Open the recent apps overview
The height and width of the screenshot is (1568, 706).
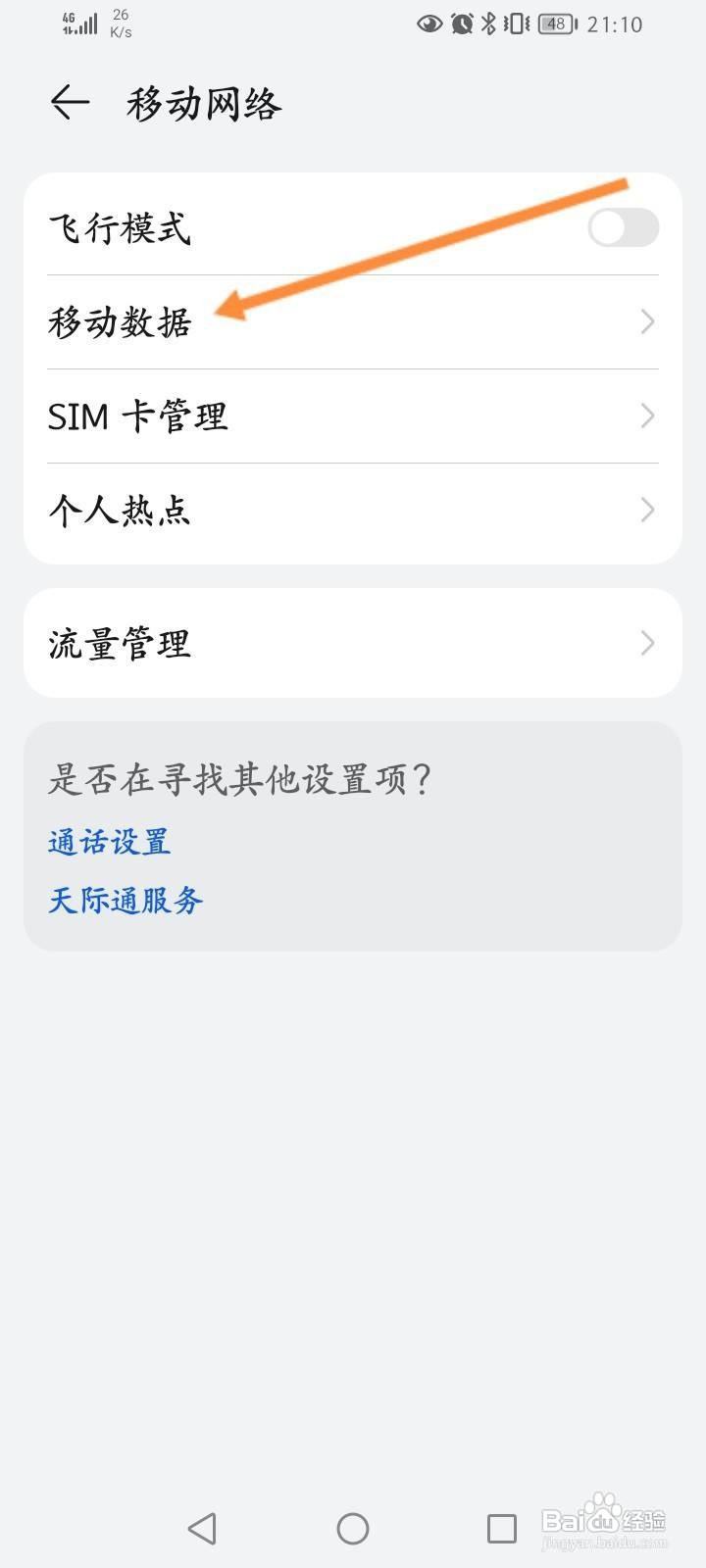point(502,1528)
